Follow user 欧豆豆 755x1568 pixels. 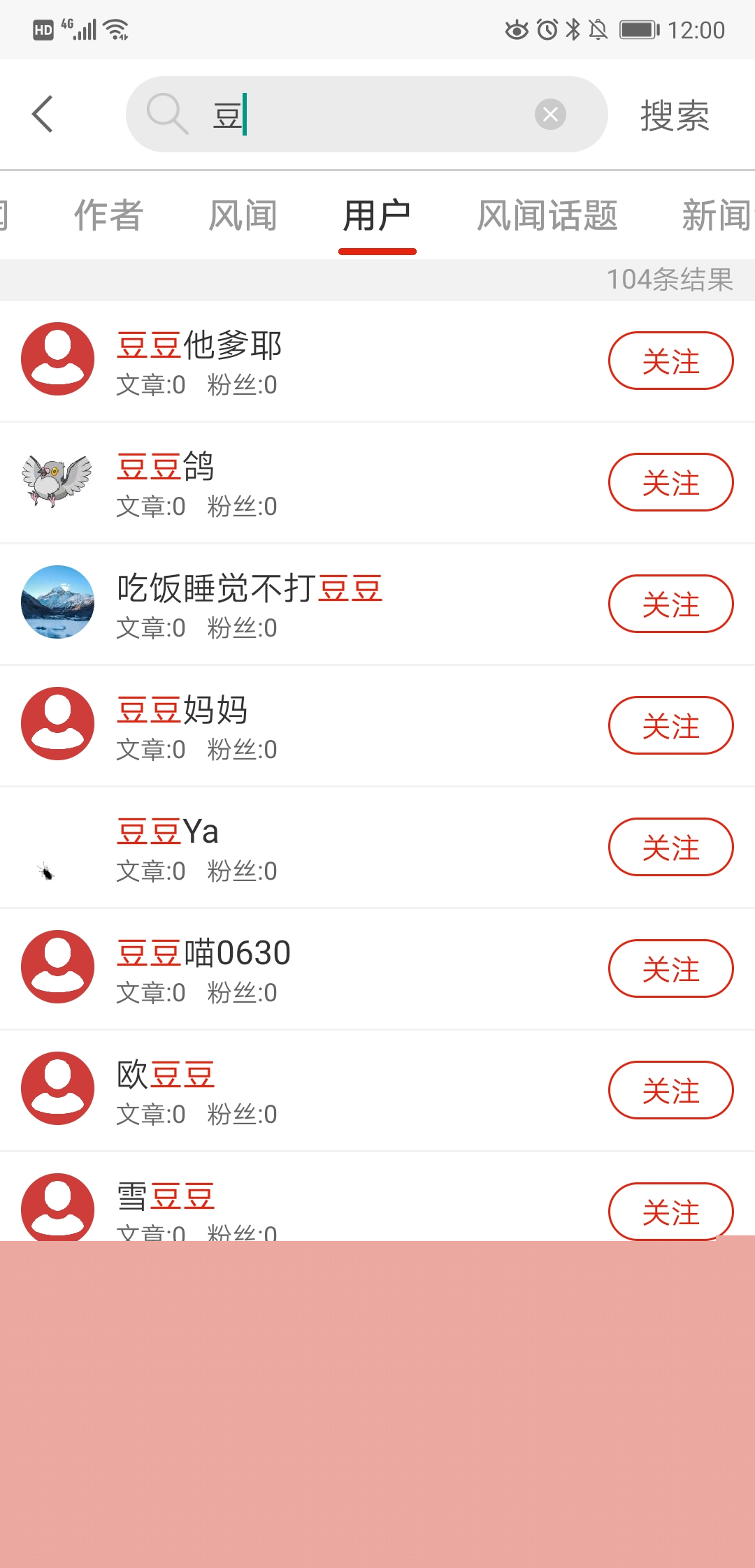coord(670,1090)
